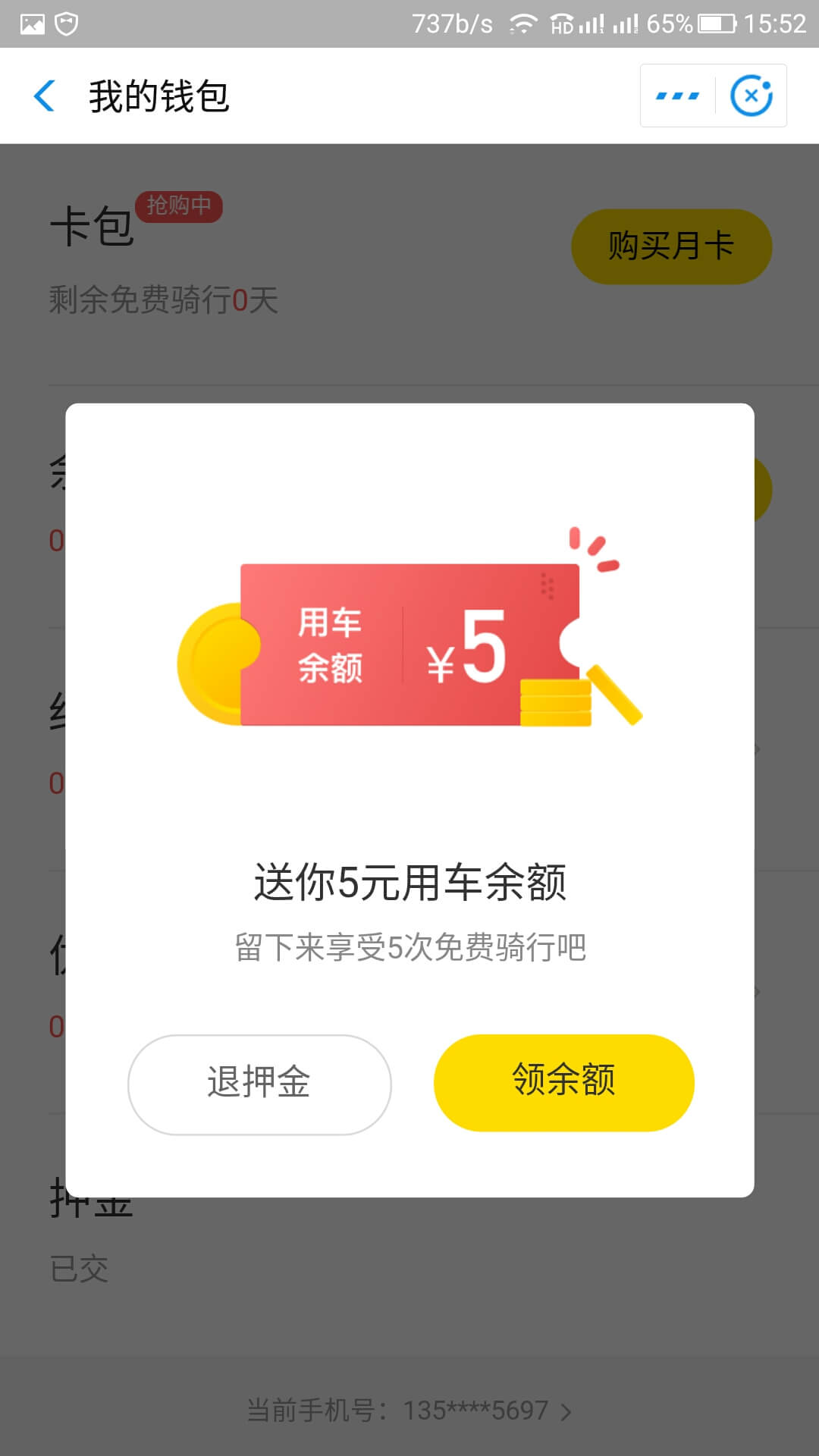Open current phone number 135****5697
The image size is (819, 1456).
(x=409, y=1410)
